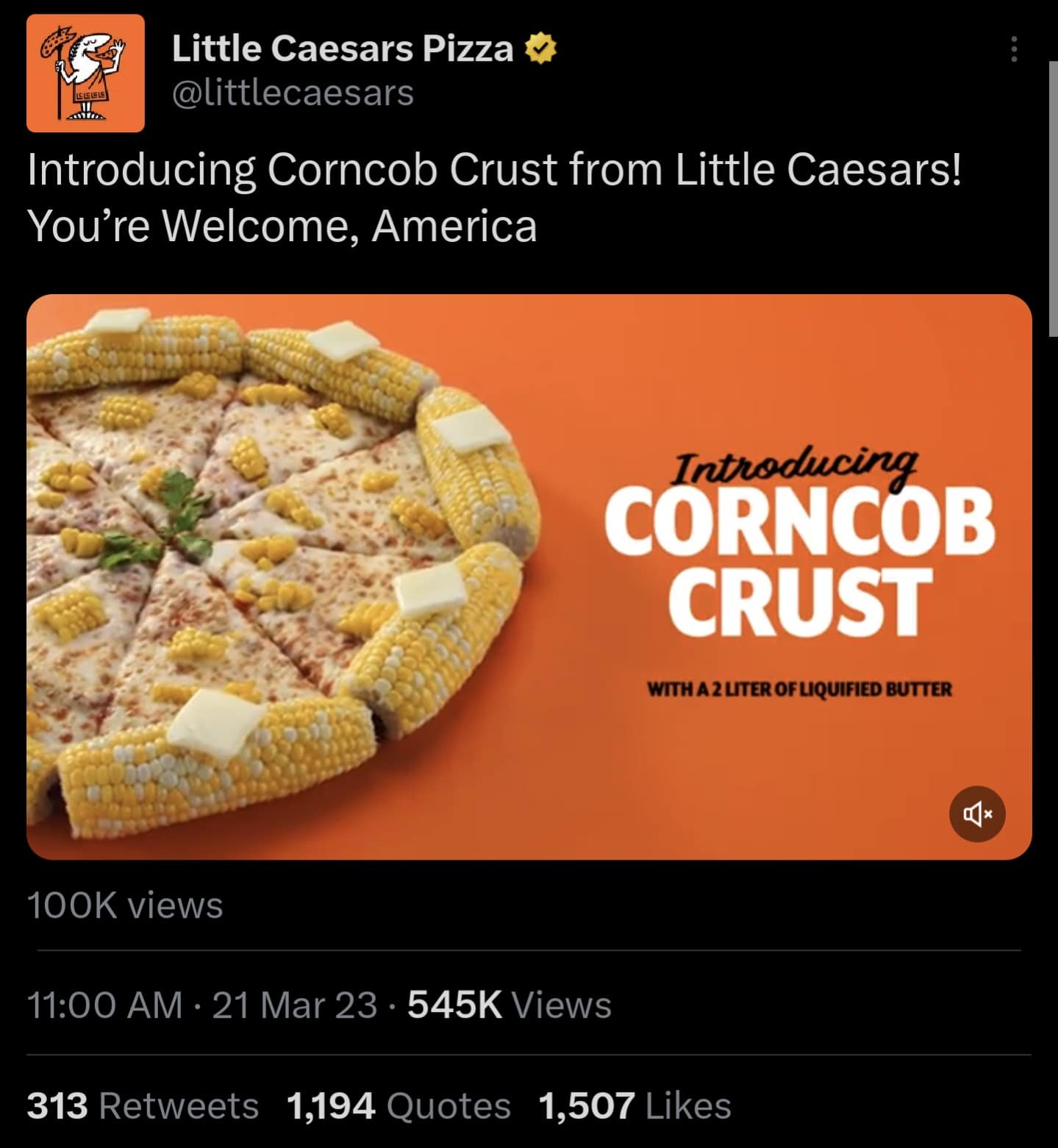The image size is (1058, 1148).
Task: View the 313 Retweets list
Action: click(143, 1106)
